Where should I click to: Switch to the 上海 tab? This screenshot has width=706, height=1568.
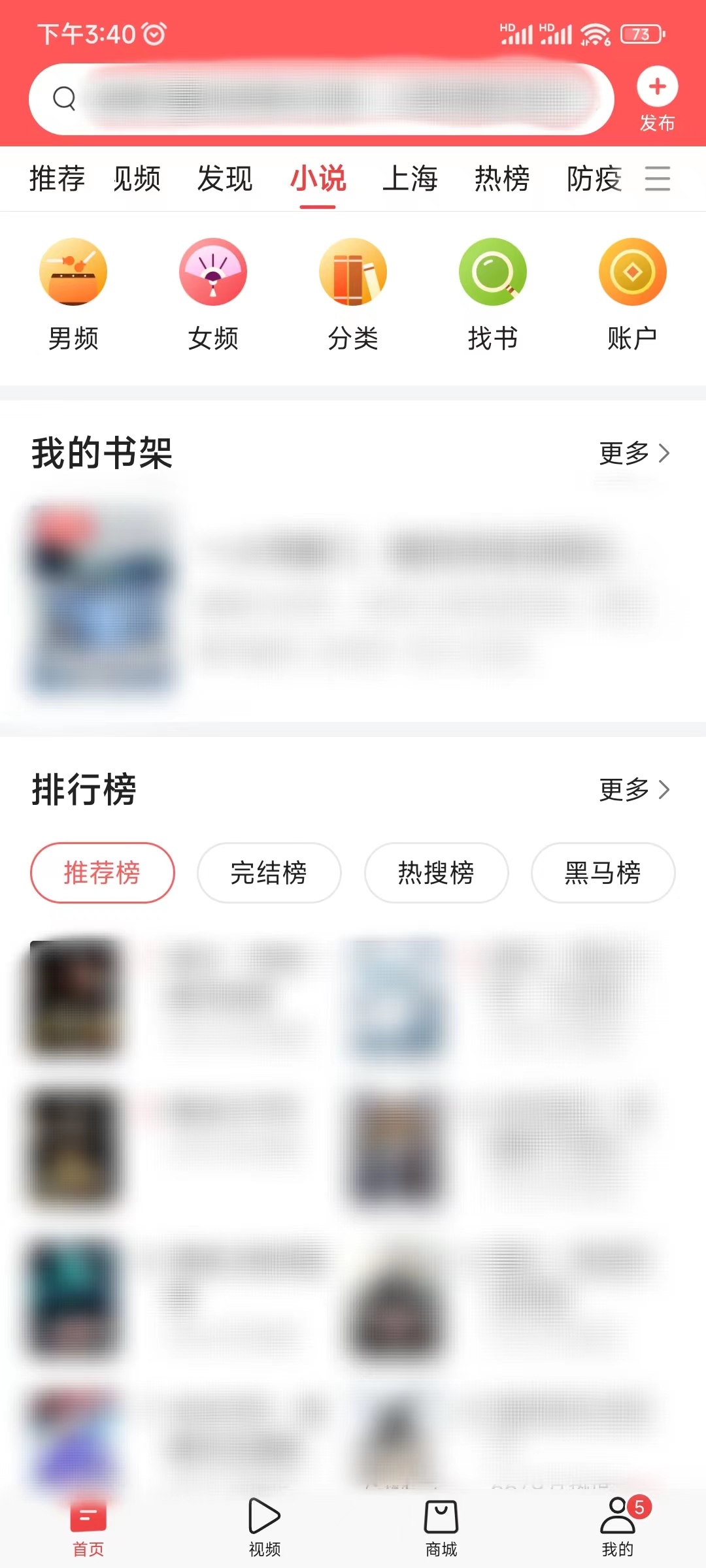pyautogui.click(x=411, y=178)
